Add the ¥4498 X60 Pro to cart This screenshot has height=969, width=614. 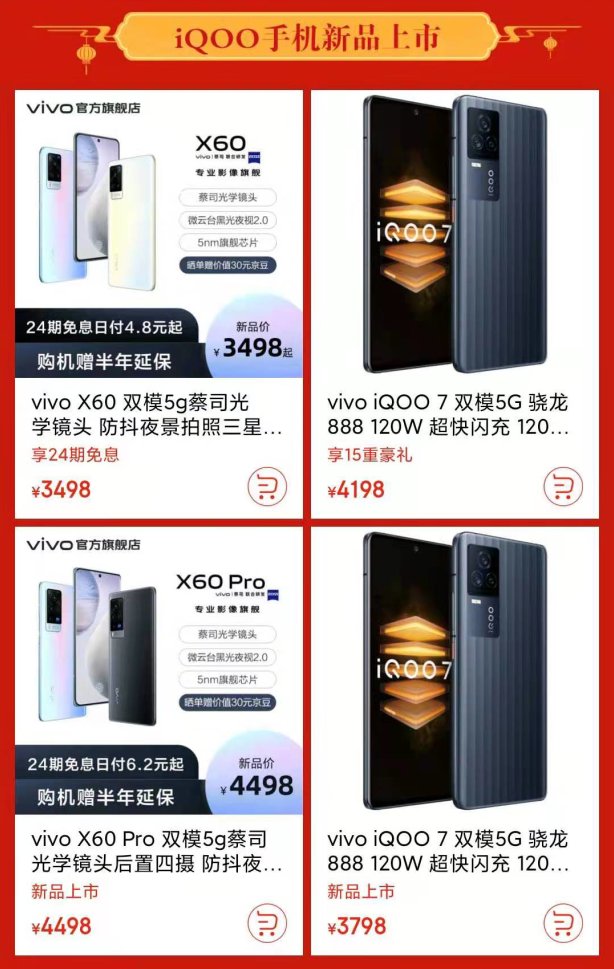tap(267, 924)
